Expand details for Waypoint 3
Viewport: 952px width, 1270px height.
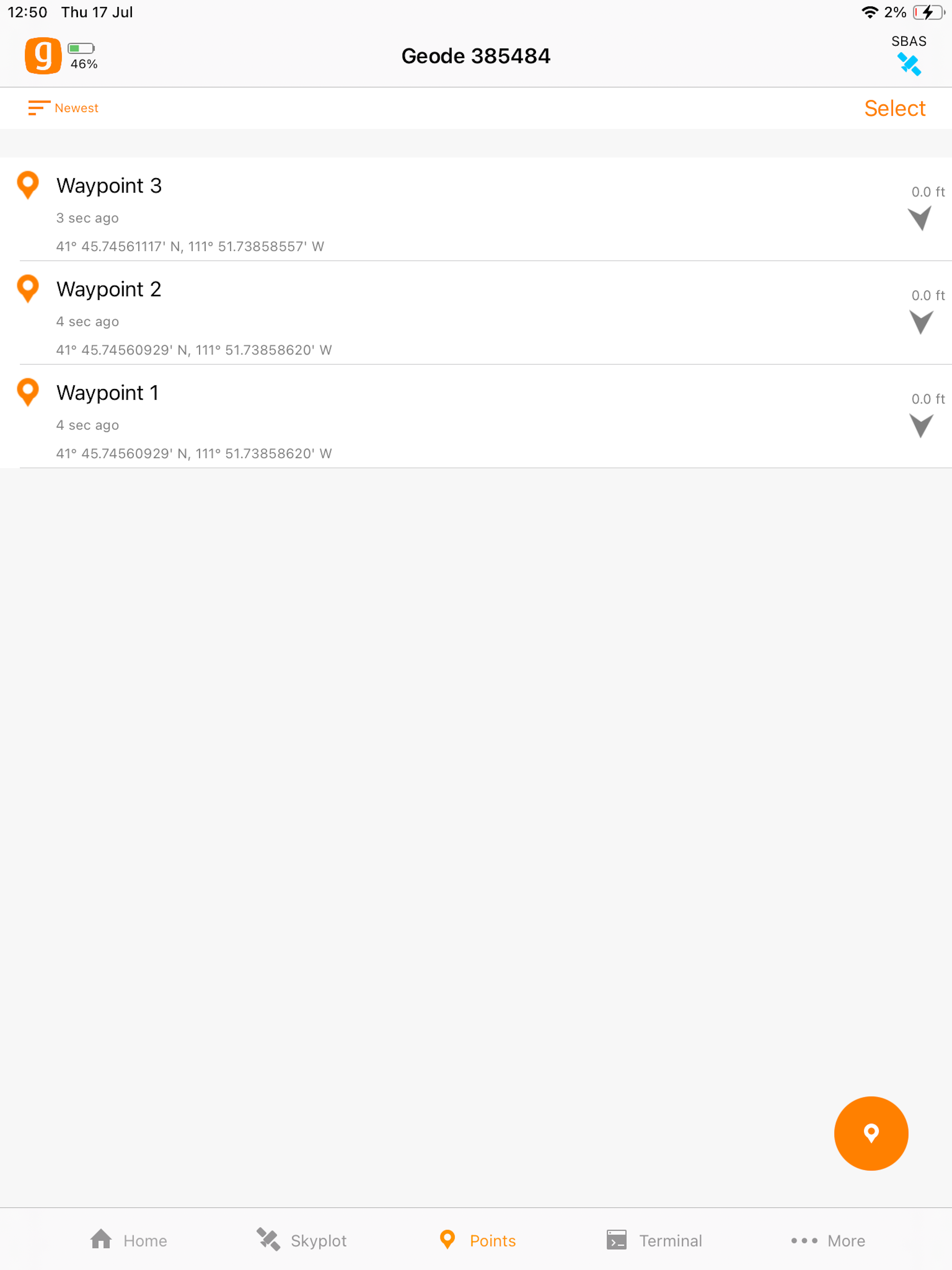[x=921, y=218]
